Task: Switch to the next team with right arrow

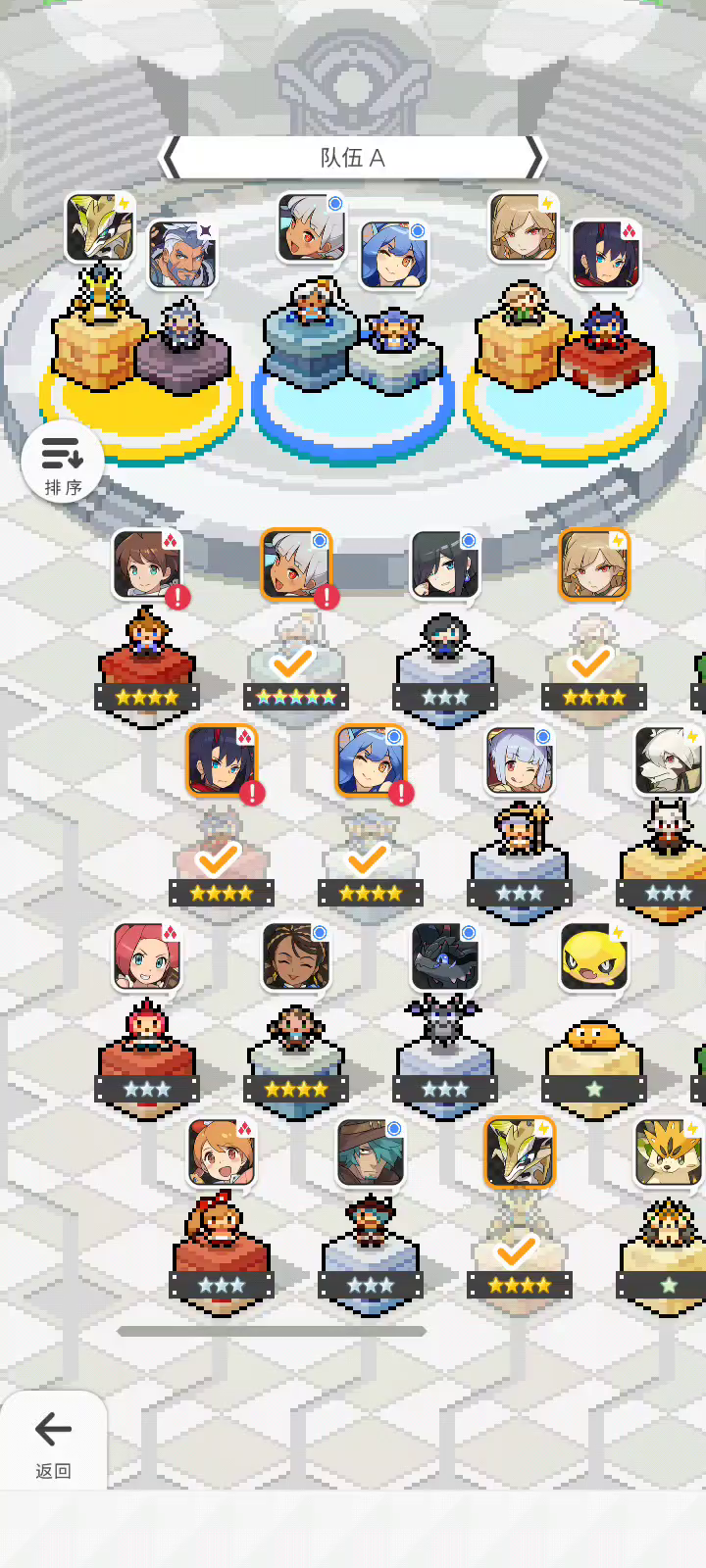Action: tap(534, 158)
